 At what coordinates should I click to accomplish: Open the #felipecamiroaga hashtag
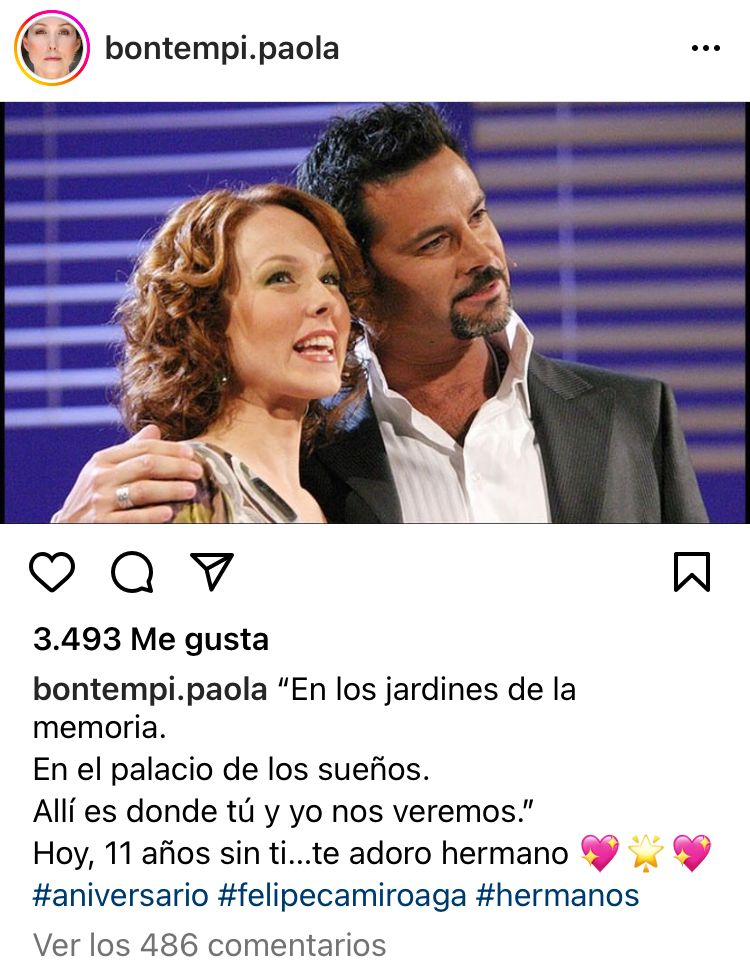click(x=342, y=894)
